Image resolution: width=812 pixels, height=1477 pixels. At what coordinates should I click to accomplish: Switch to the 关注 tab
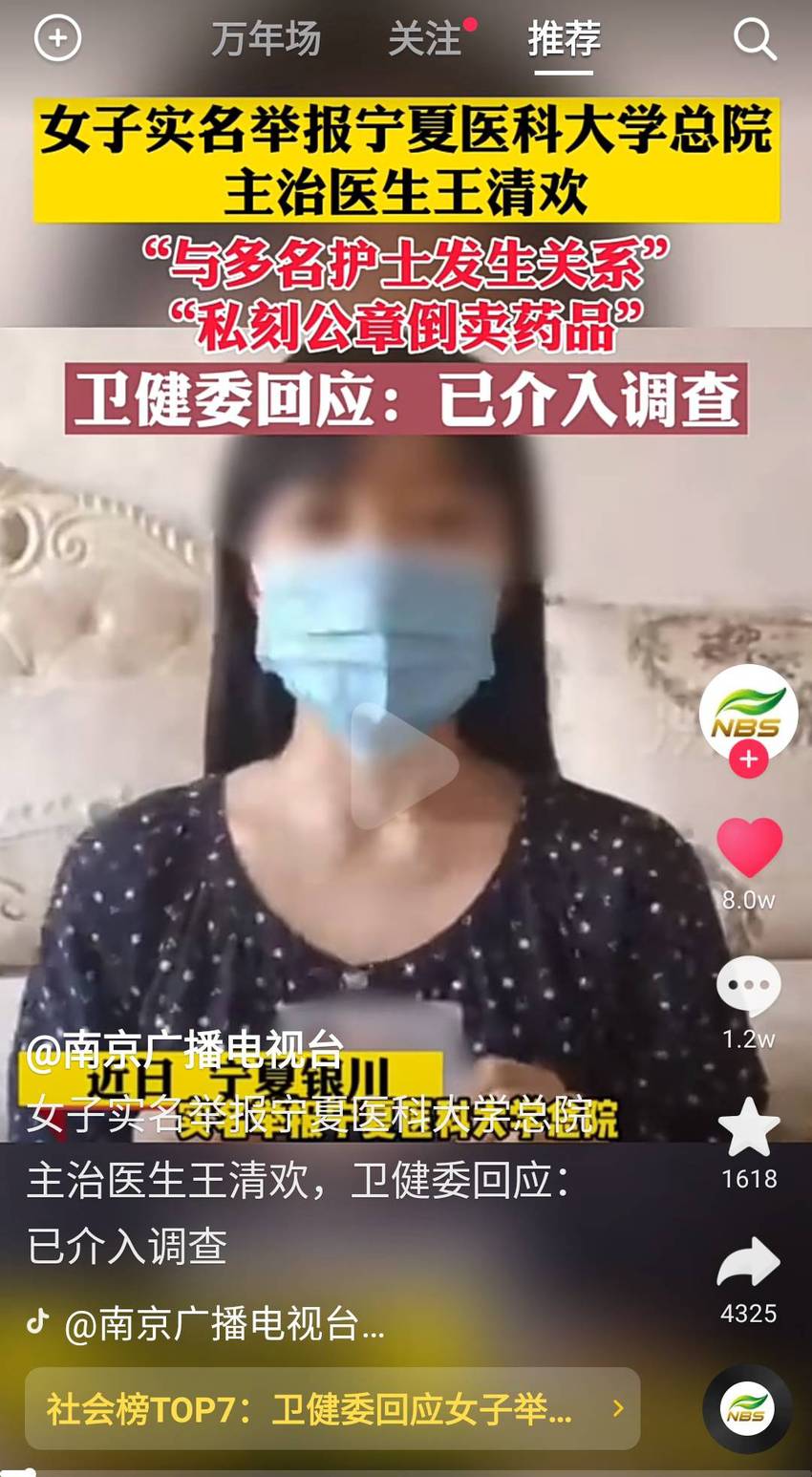[x=425, y=40]
